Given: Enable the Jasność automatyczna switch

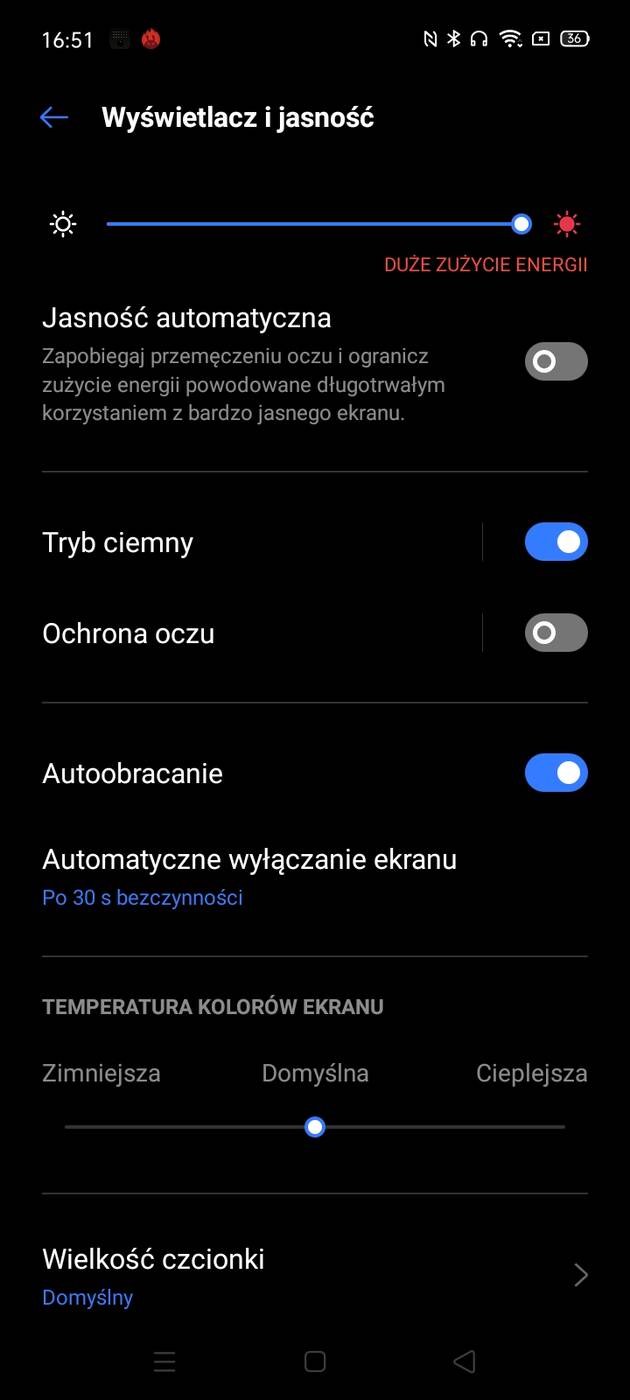Looking at the screenshot, I should click(556, 361).
